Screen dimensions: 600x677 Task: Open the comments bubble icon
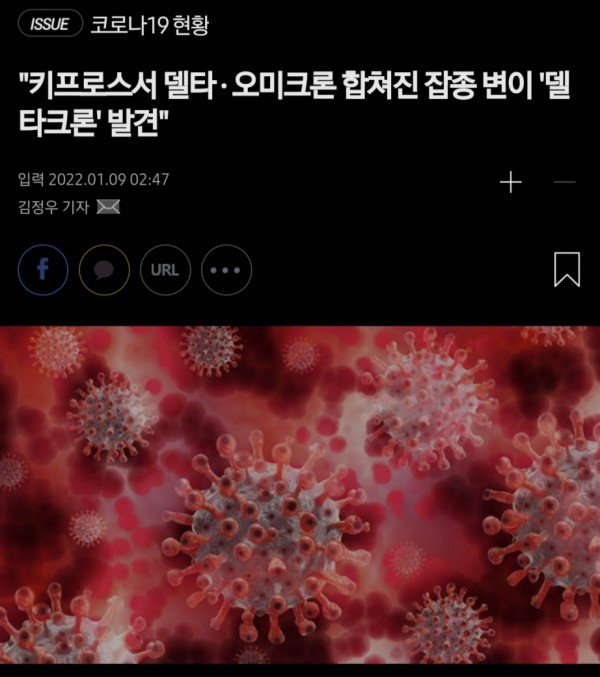pyautogui.click(x=104, y=270)
